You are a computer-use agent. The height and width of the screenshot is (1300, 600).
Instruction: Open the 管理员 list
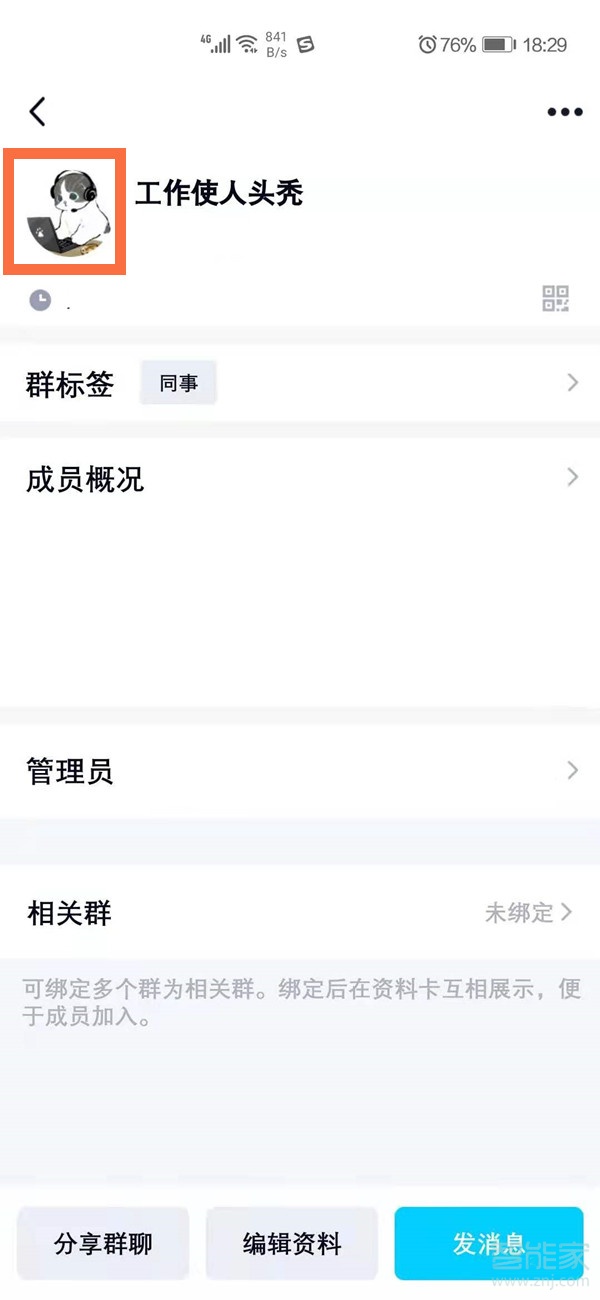coord(300,771)
